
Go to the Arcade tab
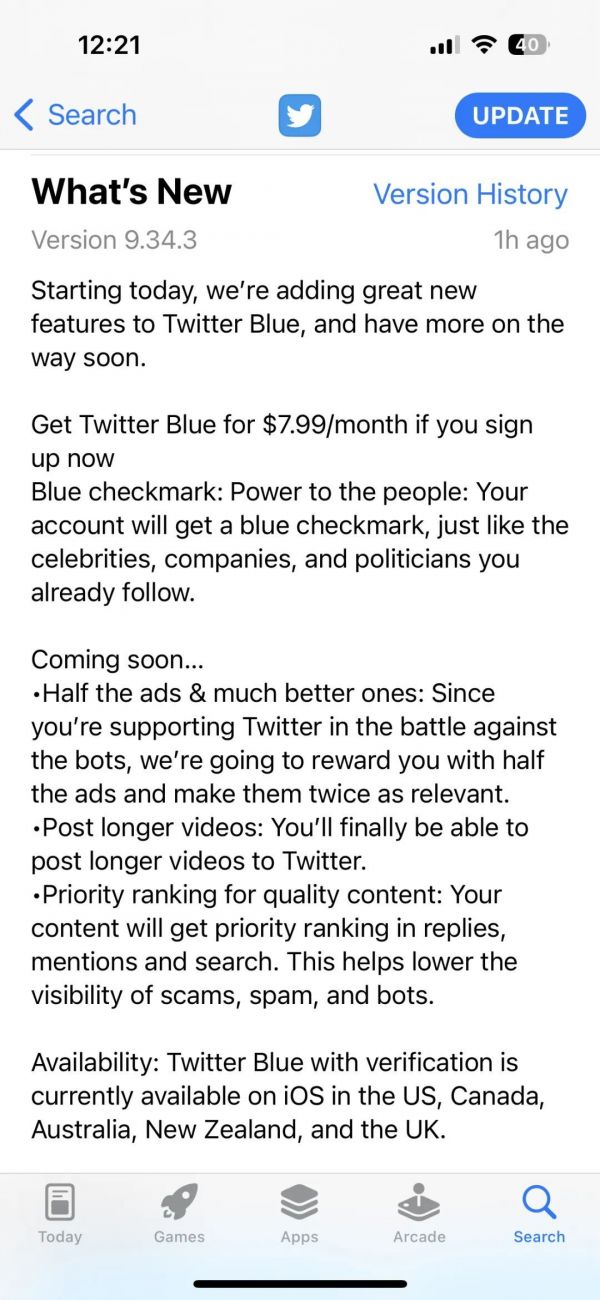pyautogui.click(x=419, y=1211)
